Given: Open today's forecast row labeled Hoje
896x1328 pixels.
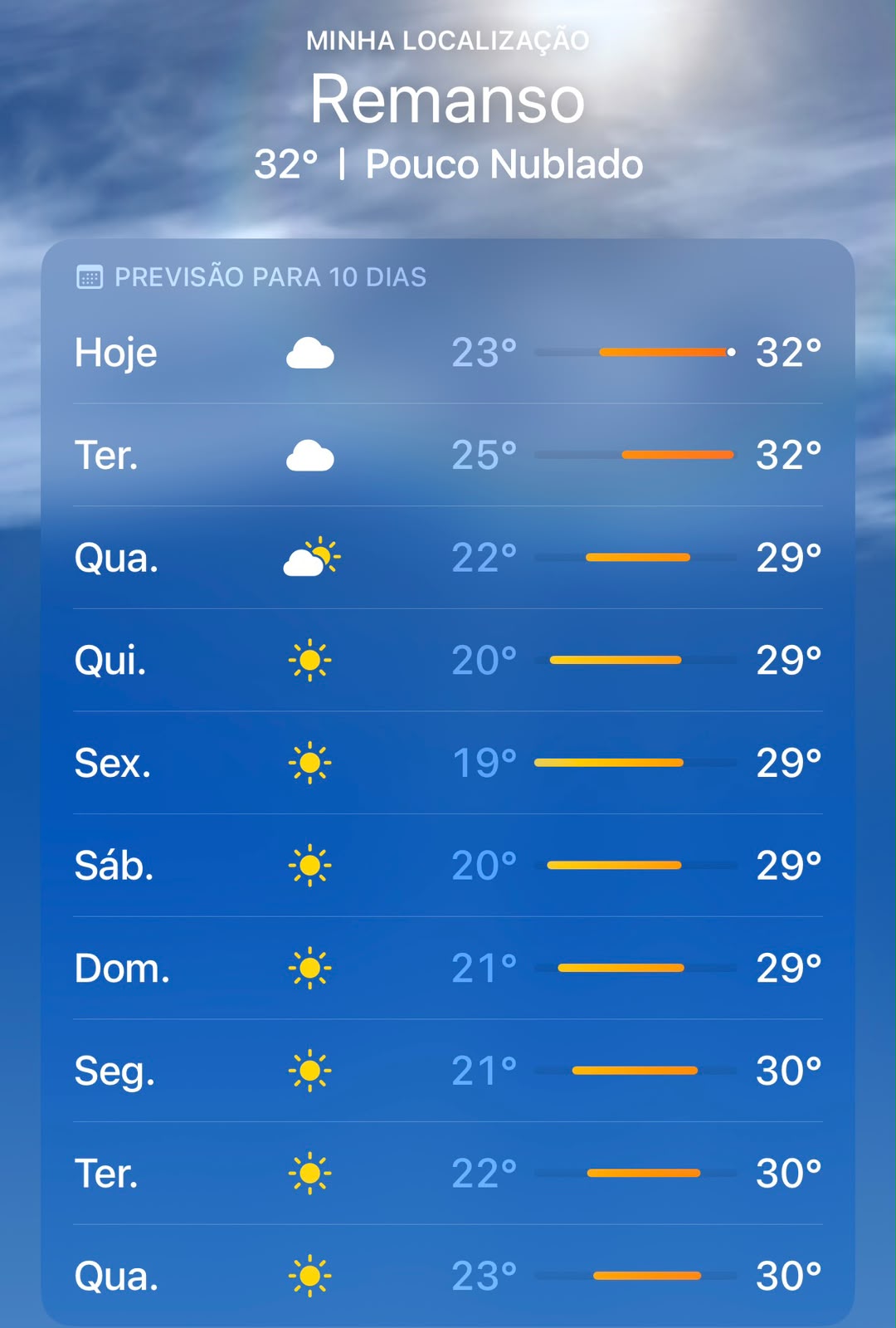Looking at the screenshot, I should point(448,353).
